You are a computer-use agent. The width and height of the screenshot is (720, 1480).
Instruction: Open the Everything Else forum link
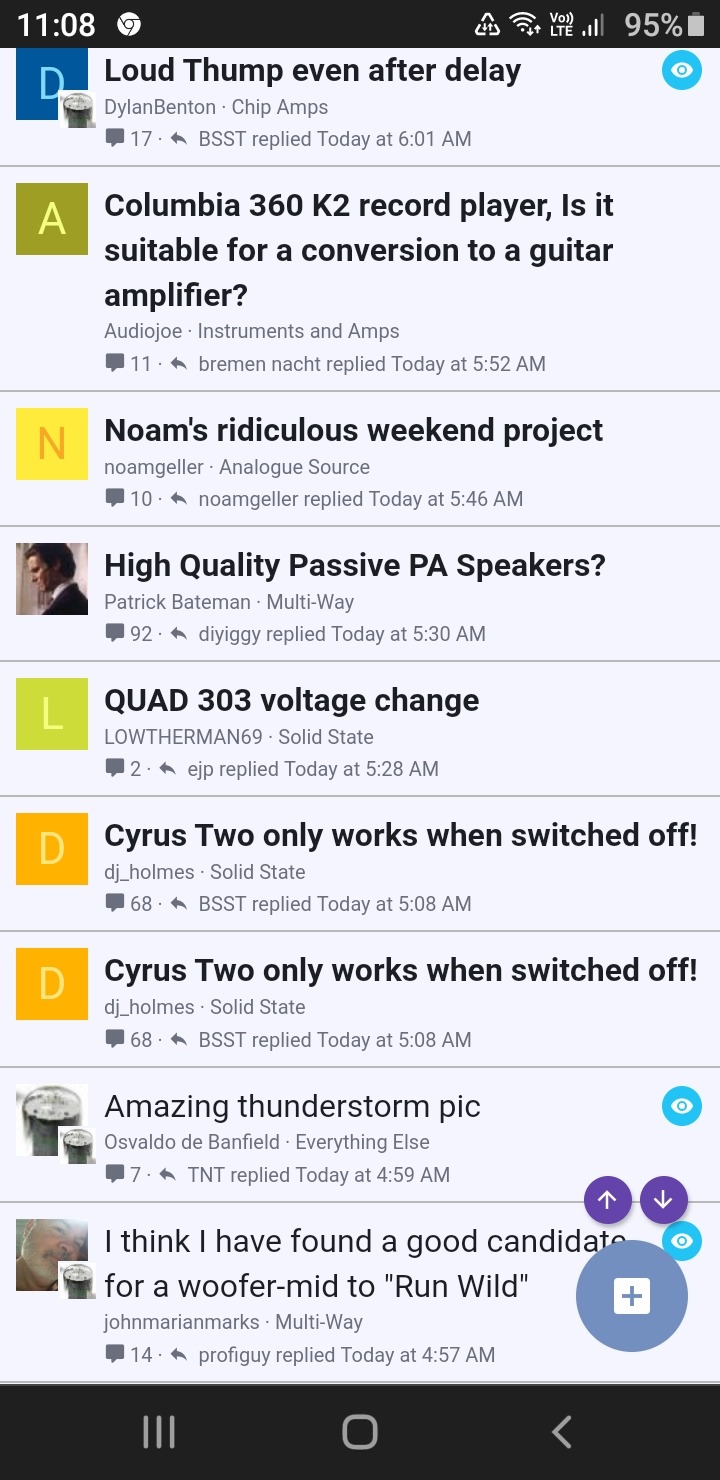click(x=362, y=1142)
